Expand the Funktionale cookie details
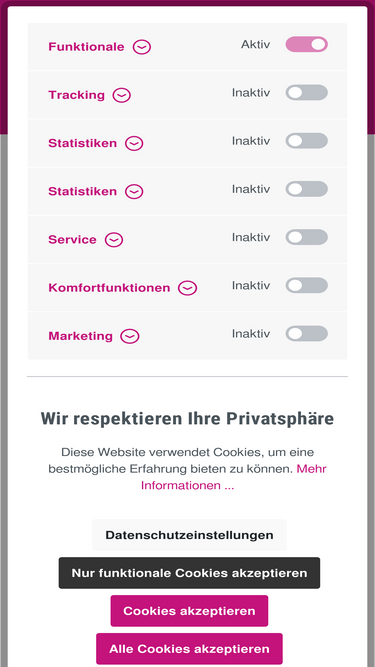 point(142,47)
